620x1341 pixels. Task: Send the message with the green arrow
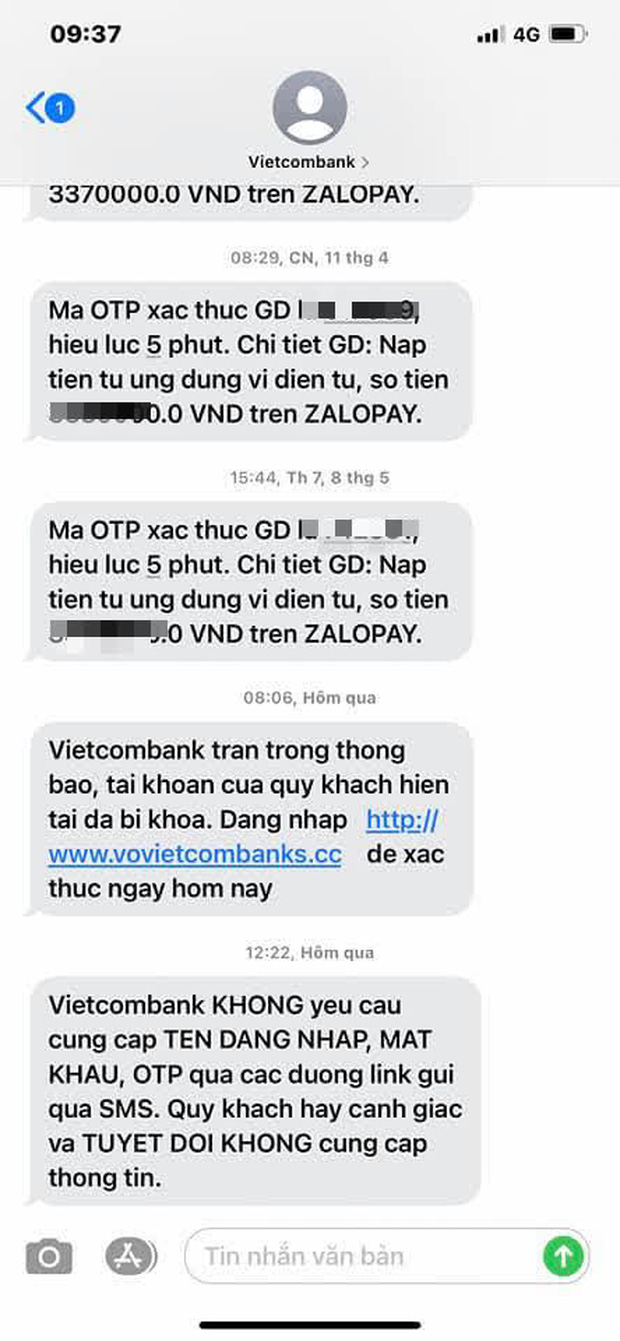pos(563,1256)
